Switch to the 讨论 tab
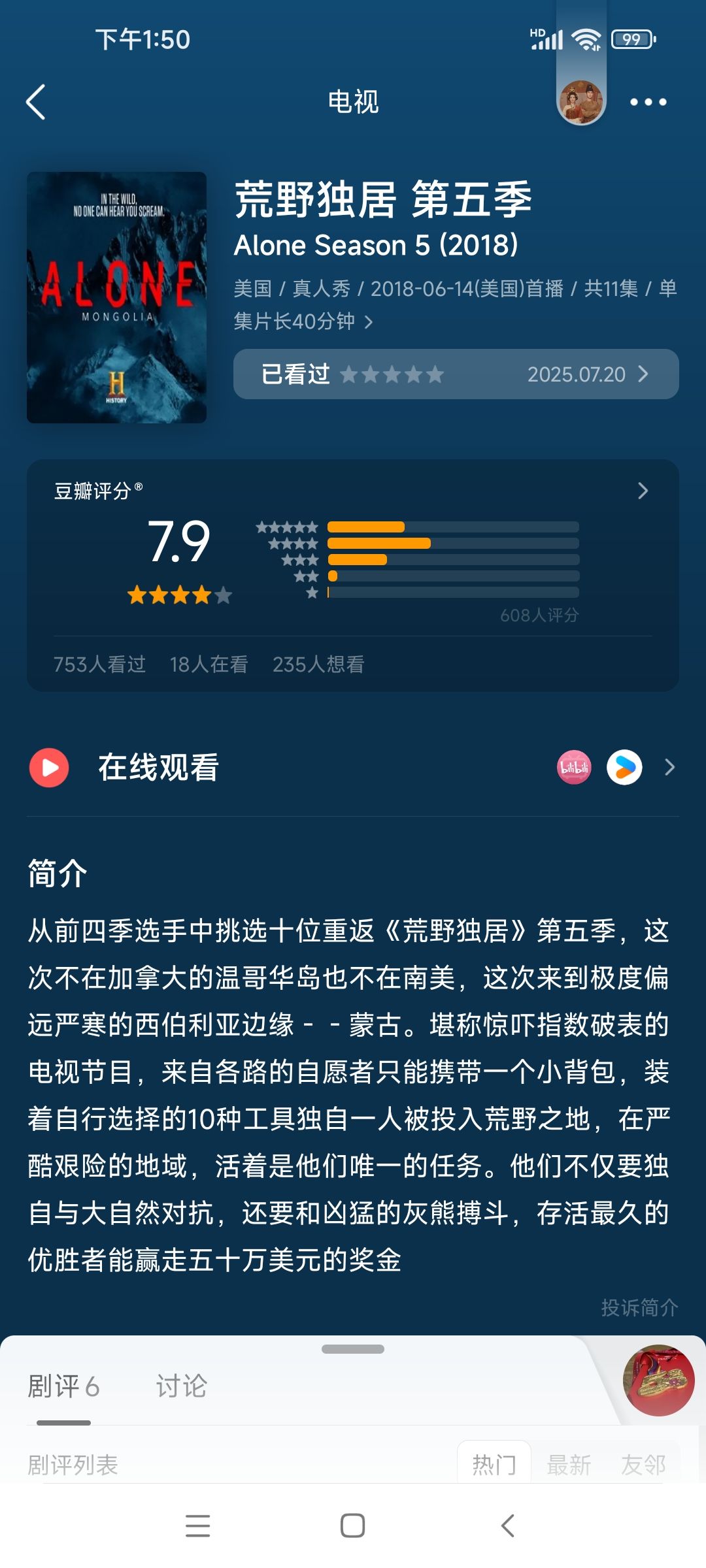 181,1385
